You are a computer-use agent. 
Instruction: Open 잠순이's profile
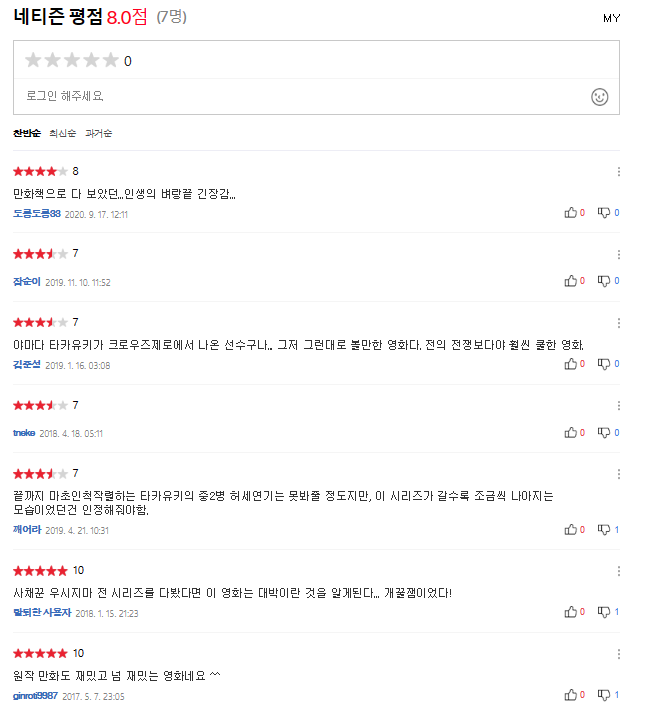(x=27, y=282)
